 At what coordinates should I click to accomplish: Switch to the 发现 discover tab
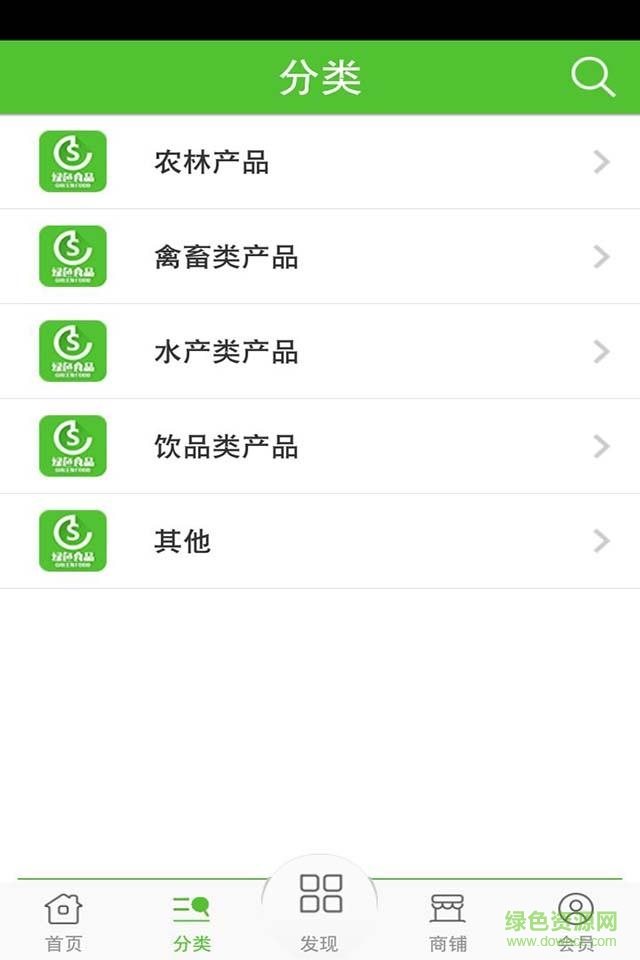(320, 912)
